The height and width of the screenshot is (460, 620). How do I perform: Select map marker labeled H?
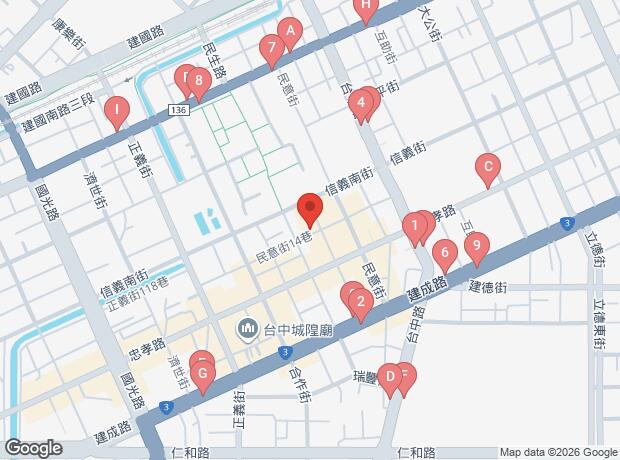pos(366,8)
